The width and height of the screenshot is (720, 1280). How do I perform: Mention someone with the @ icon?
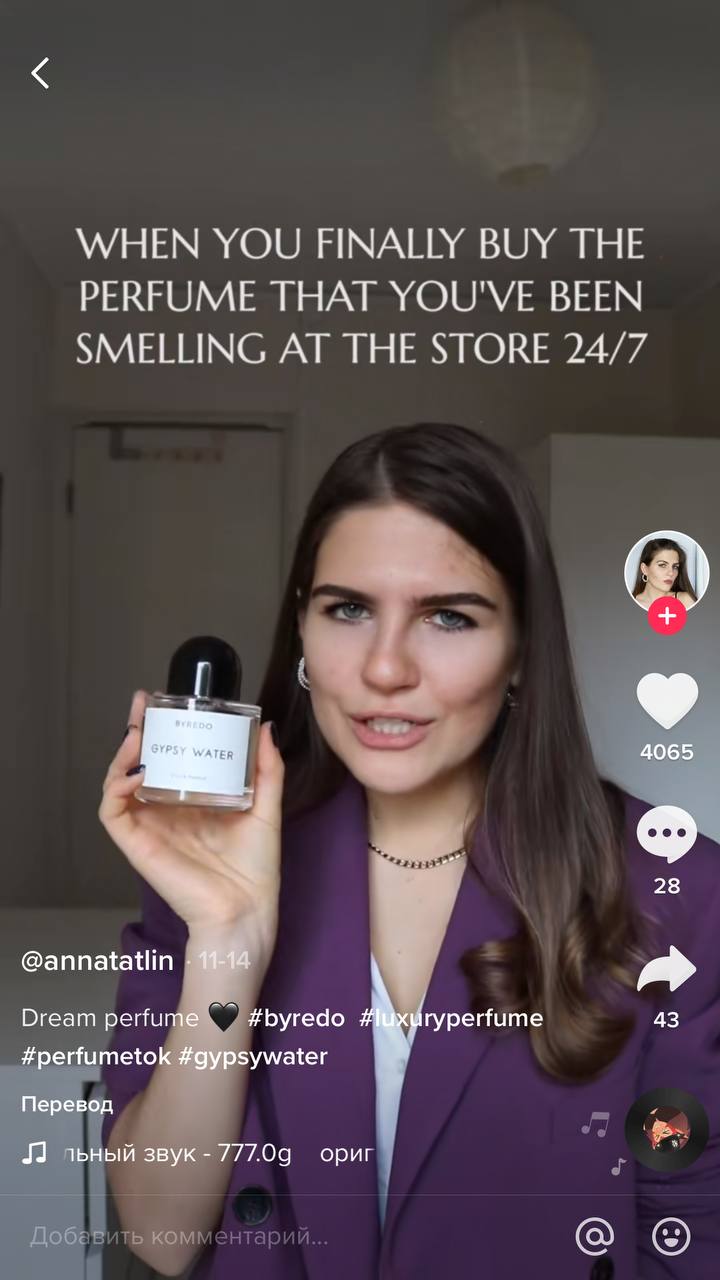[x=595, y=1237]
